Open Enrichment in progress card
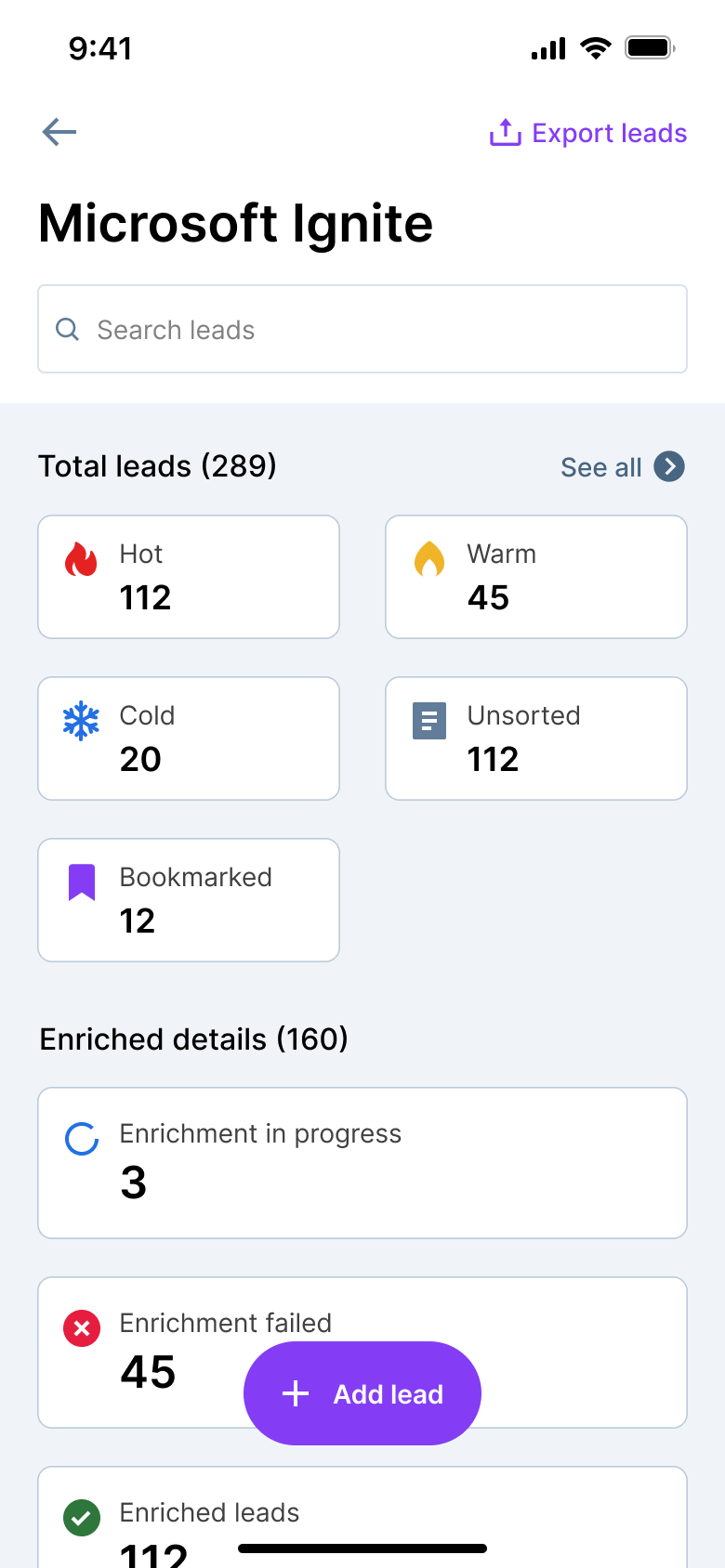725x1568 pixels. (x=362, y=1163)
